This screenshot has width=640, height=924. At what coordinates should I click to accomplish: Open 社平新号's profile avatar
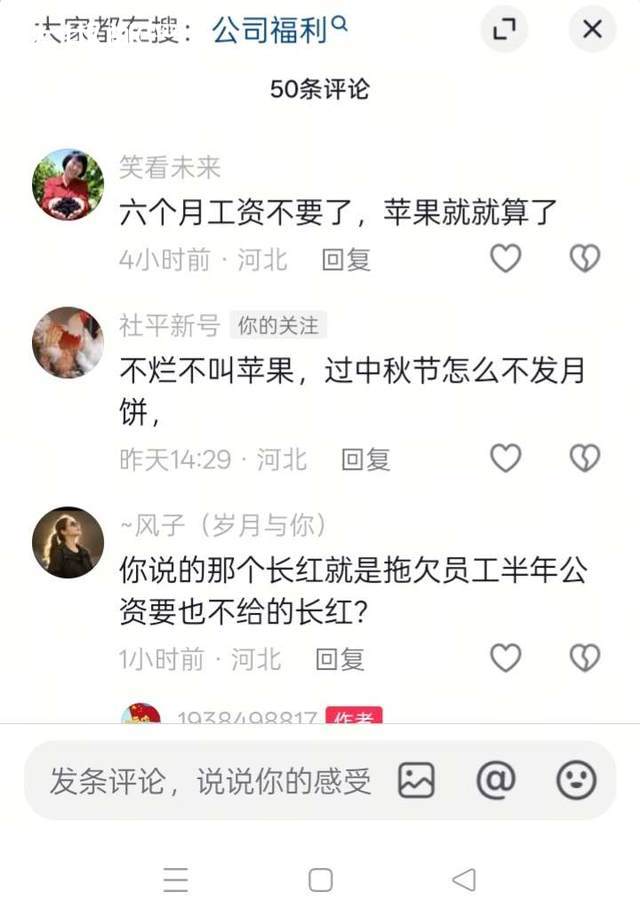click(68, 342)
